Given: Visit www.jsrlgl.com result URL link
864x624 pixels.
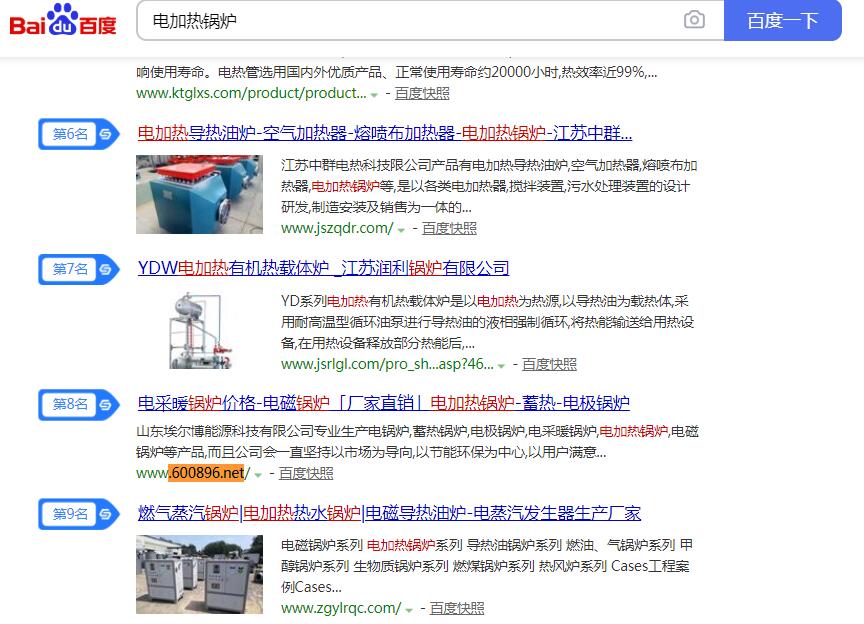Looking at the screenshot, I should (387, 364).
